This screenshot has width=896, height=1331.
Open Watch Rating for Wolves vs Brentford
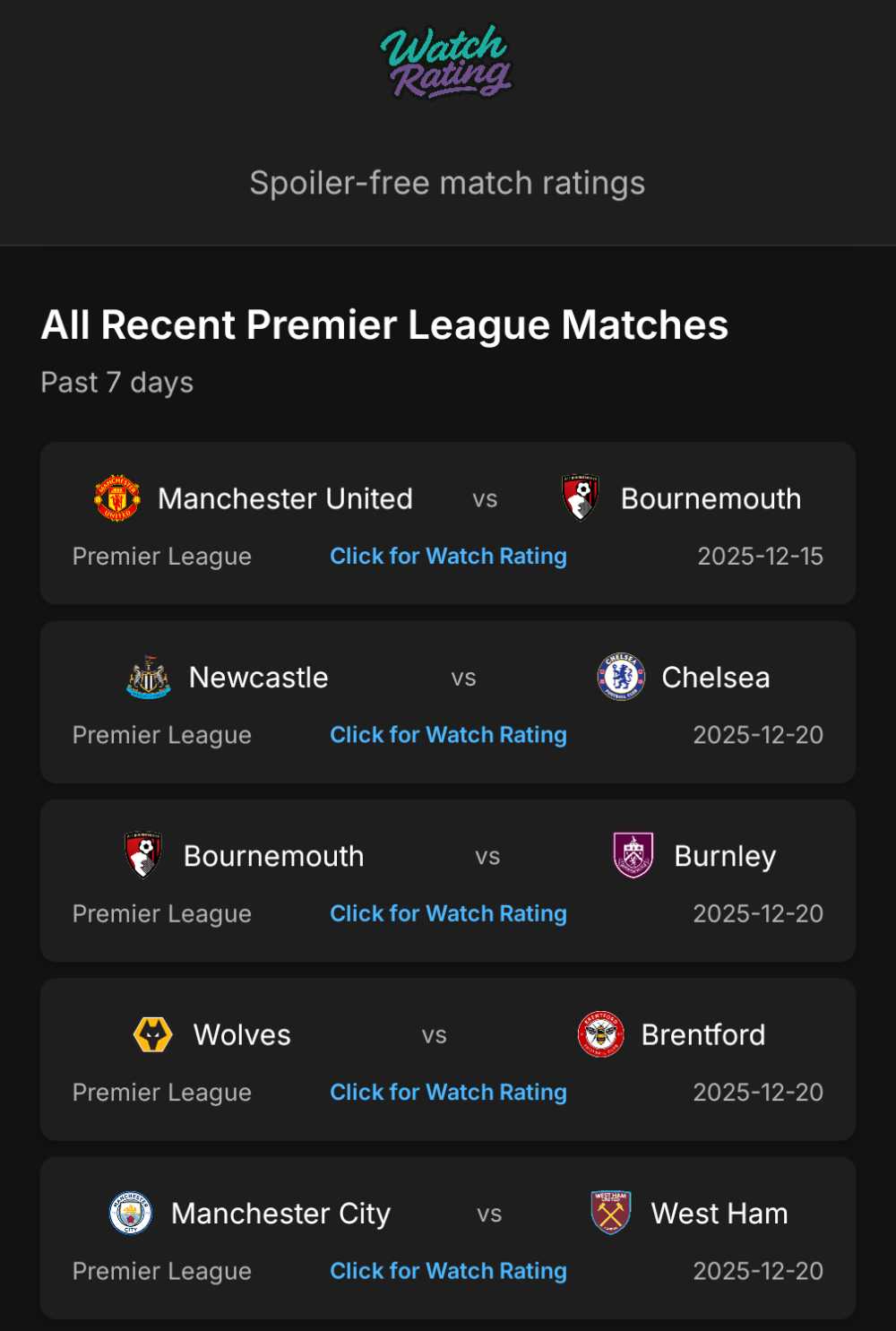[x=448, y=1092]
